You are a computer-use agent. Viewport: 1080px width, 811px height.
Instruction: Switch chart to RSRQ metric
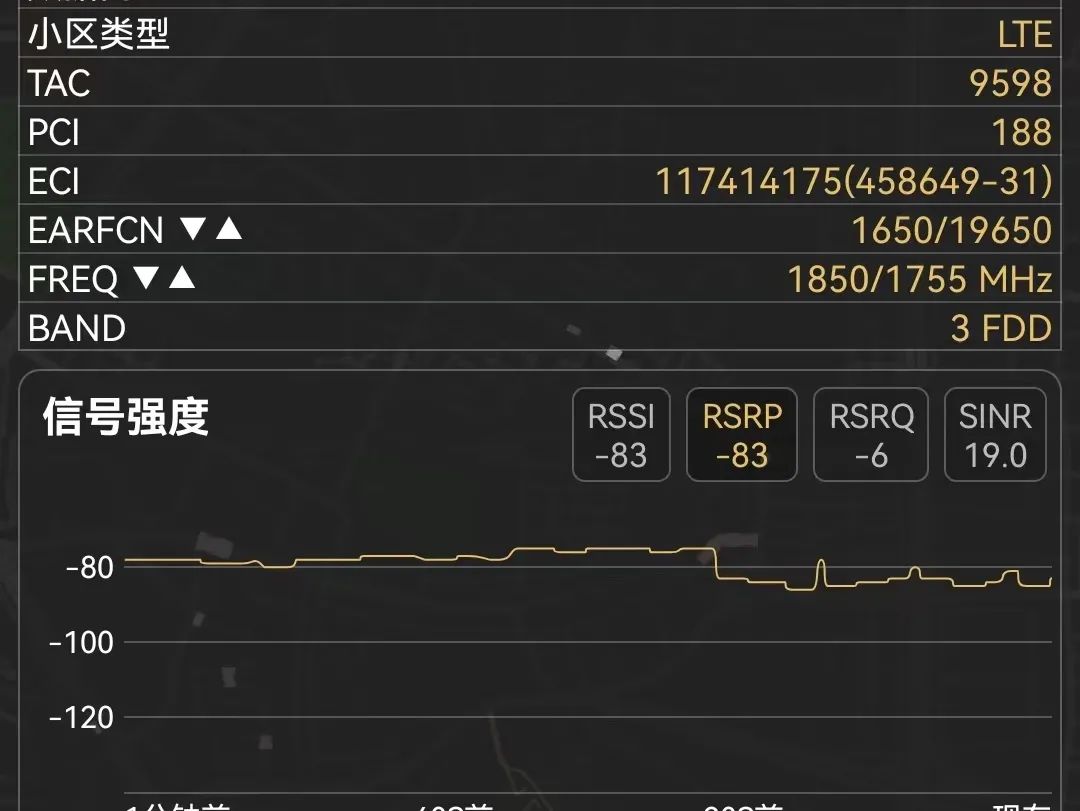click(871, 435)
